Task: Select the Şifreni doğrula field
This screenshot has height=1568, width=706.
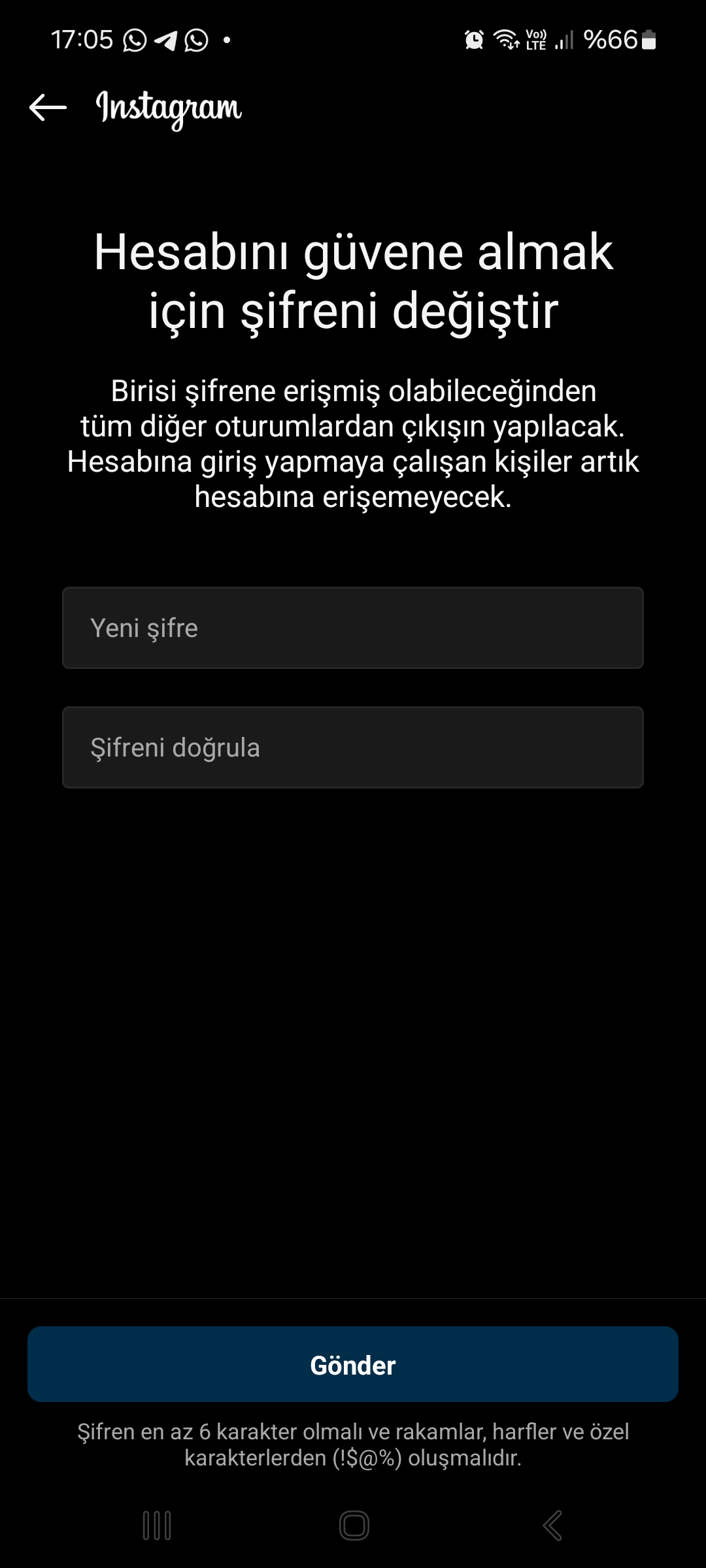Action: (353, 747)
